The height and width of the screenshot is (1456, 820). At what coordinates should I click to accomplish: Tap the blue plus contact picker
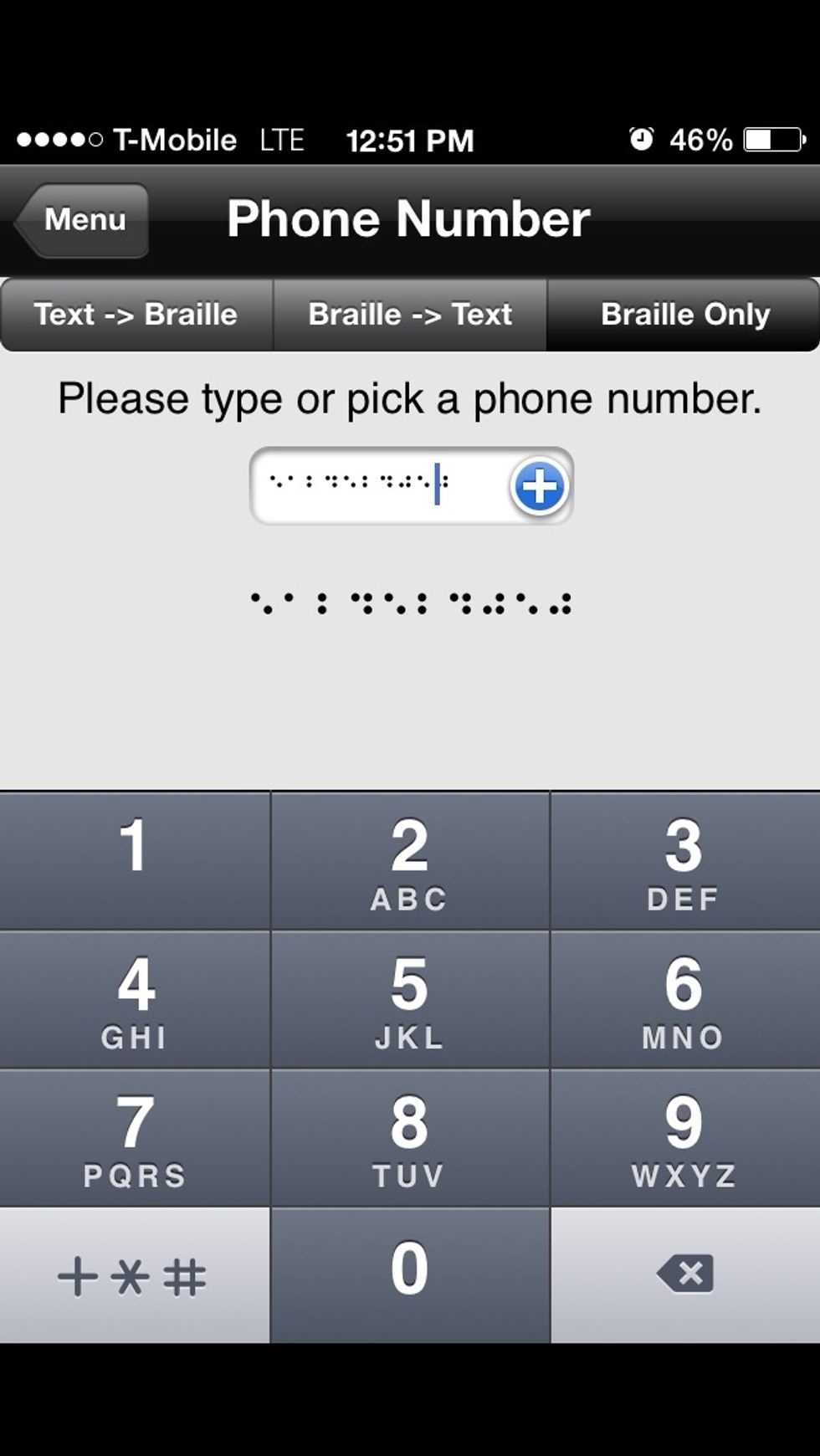(539, 486)
